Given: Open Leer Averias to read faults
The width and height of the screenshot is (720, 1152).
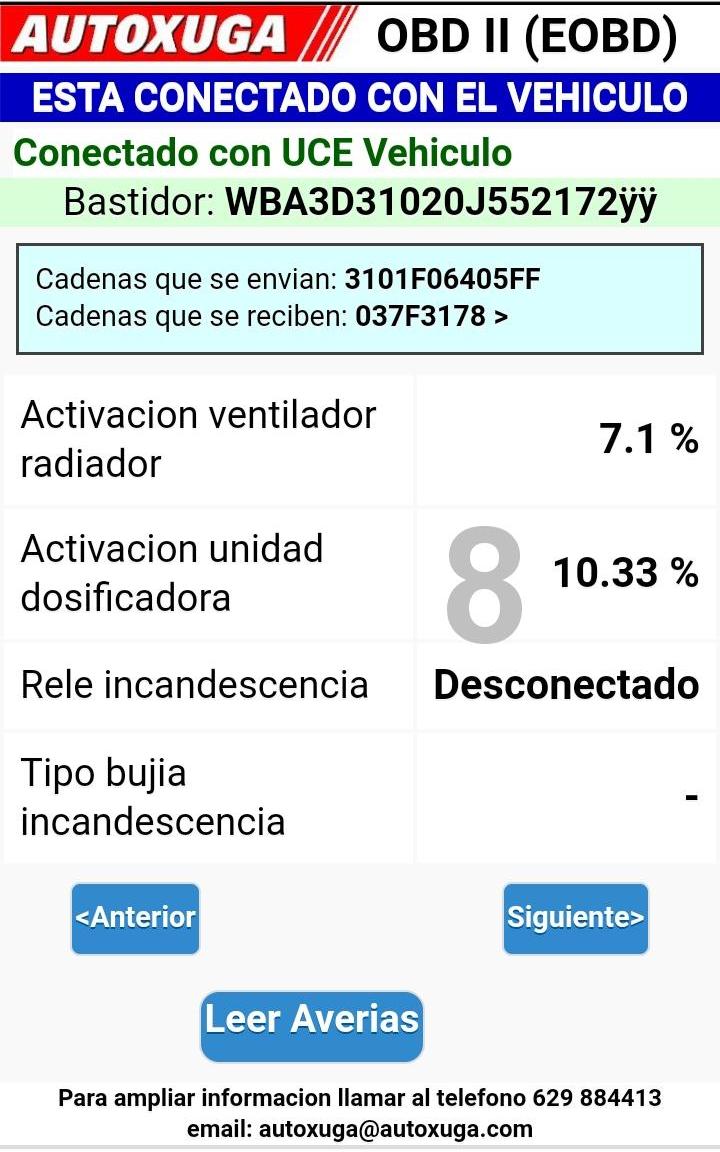Looking at the screenshot, I should (x=312, y=1026).
